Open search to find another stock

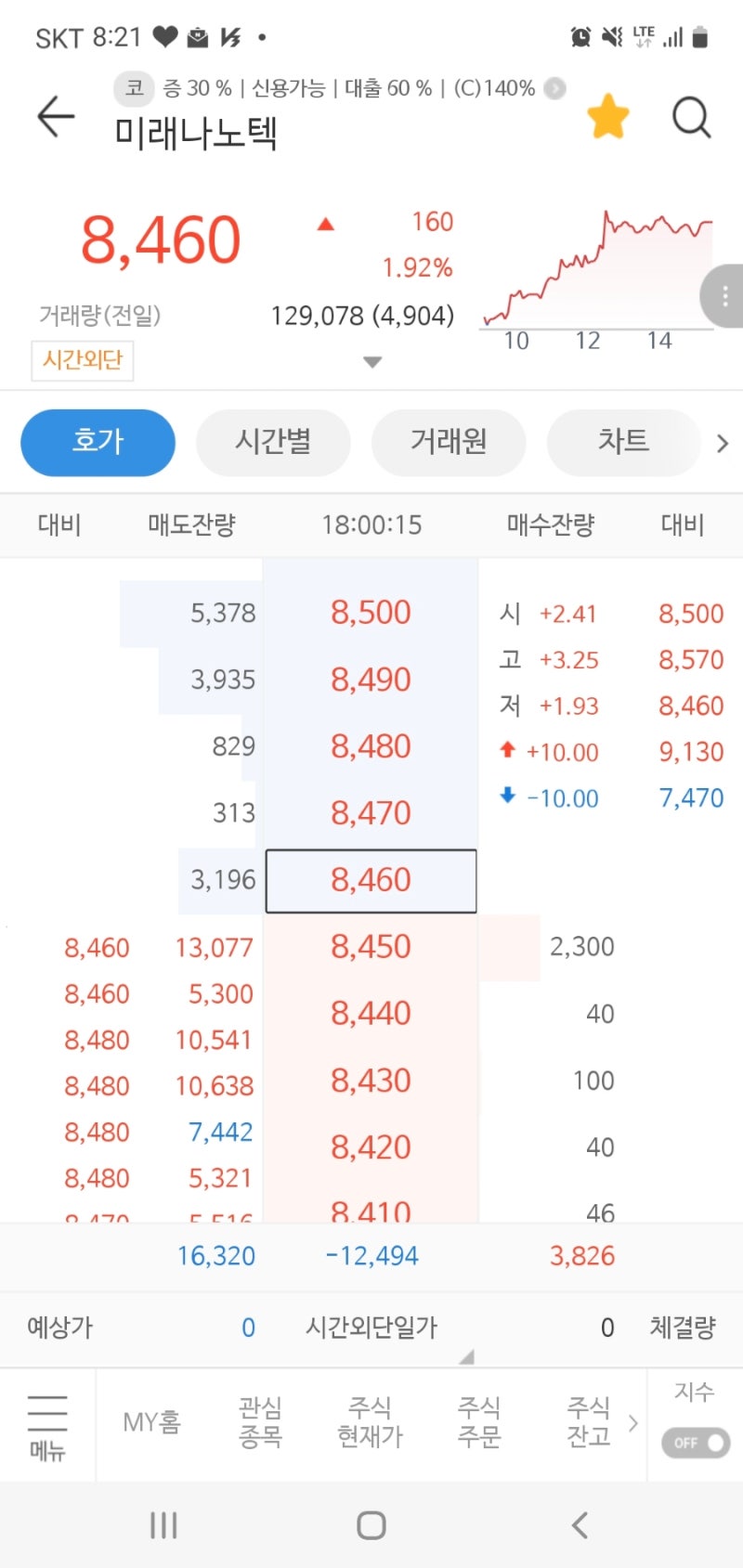[x=690, y=118]
